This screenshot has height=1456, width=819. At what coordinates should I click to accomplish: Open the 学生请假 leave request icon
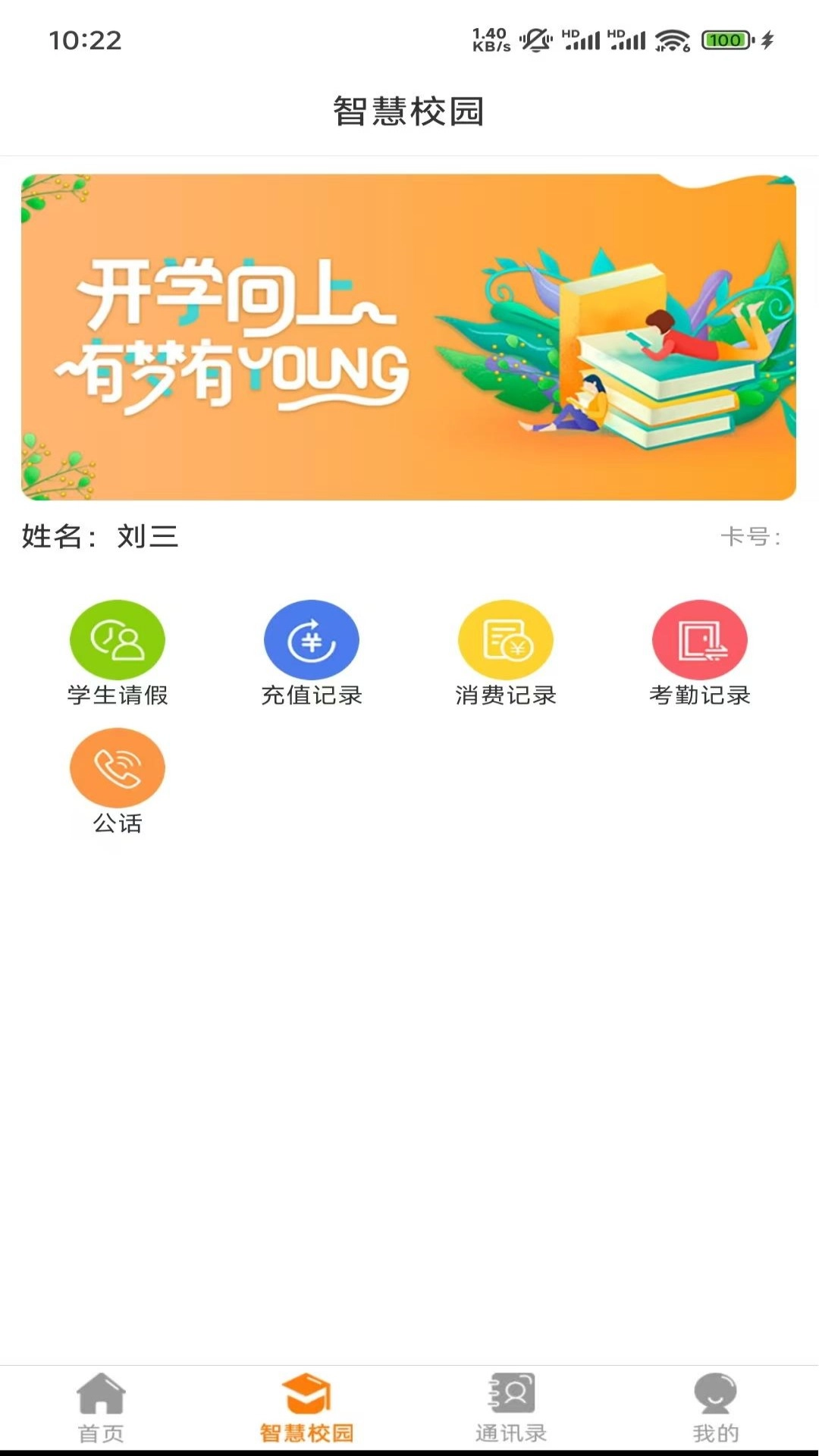(117, 639)
